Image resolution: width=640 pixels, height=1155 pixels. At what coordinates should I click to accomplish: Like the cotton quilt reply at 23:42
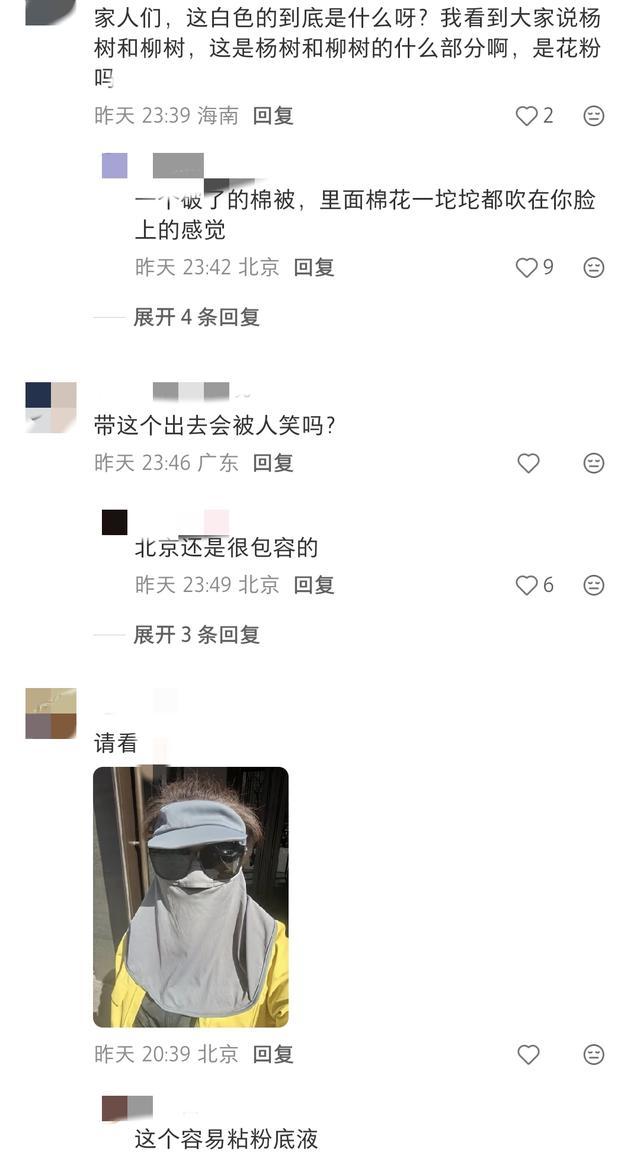pyautogui.click(x=527, y=267)
